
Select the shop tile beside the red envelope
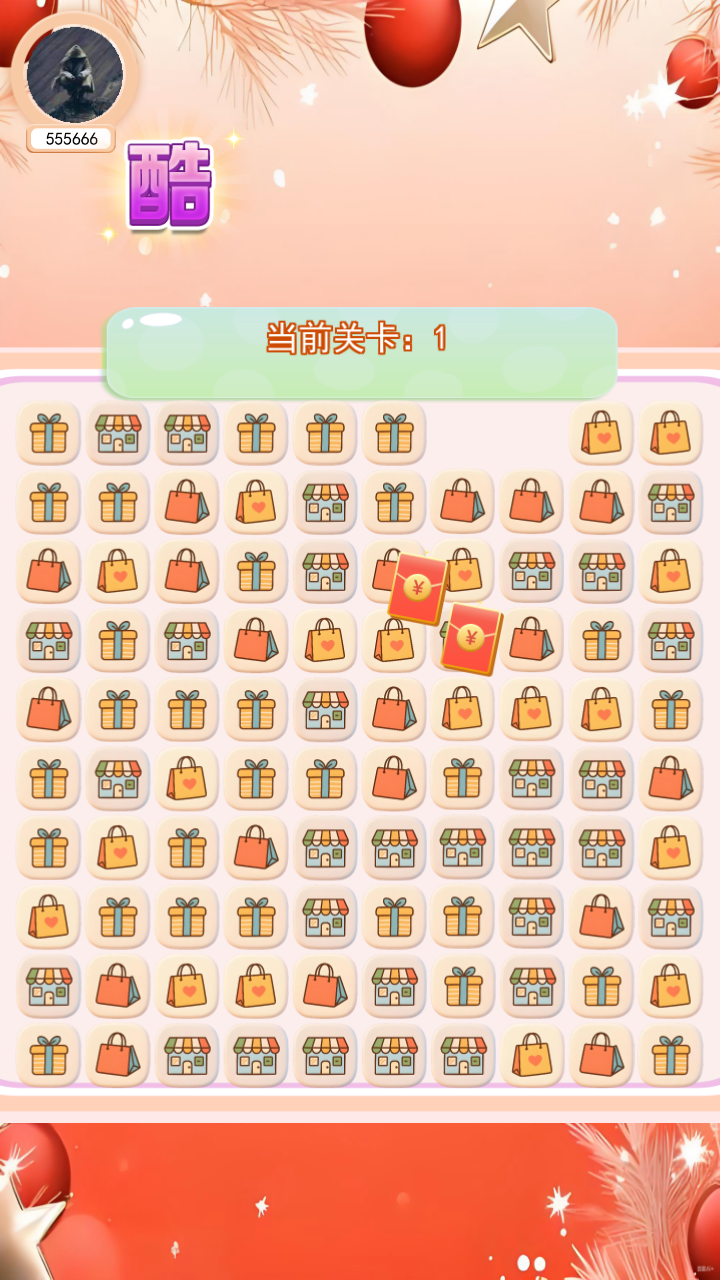coord(531,572)
